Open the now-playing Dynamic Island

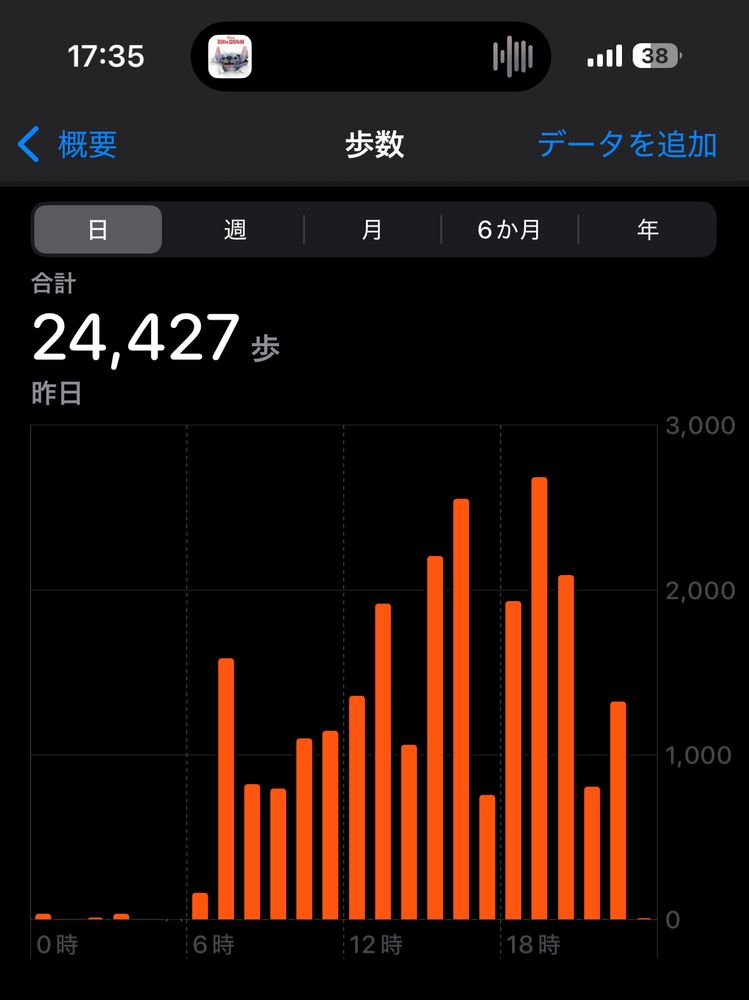pyautogui.click(x=371, y=57)
